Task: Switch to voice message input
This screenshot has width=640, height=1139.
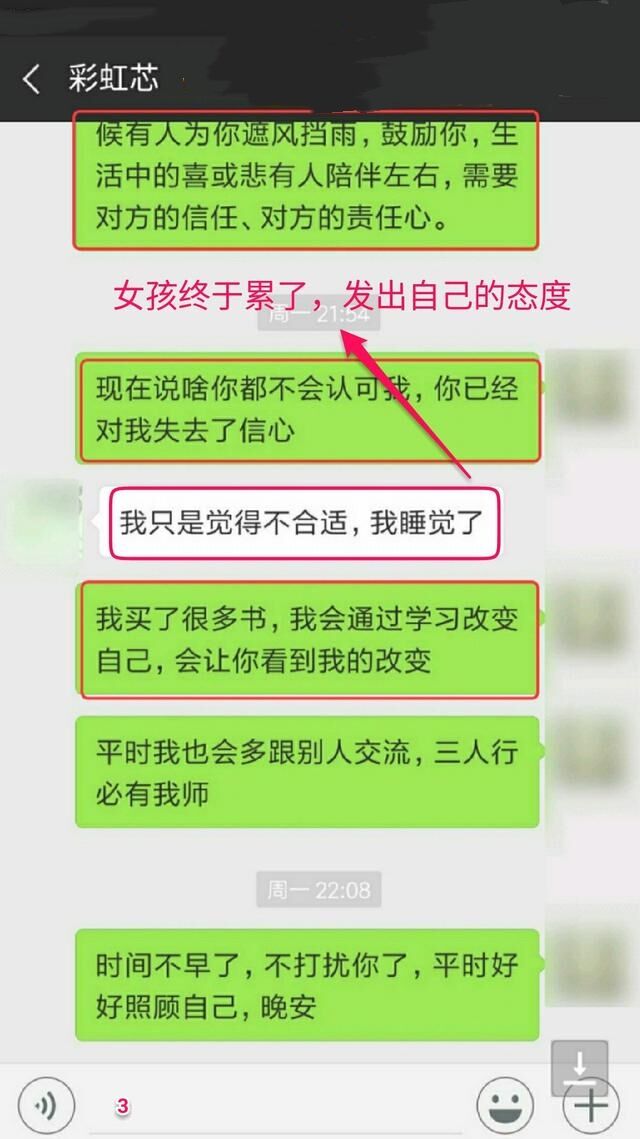Action: click(46, 1105)
